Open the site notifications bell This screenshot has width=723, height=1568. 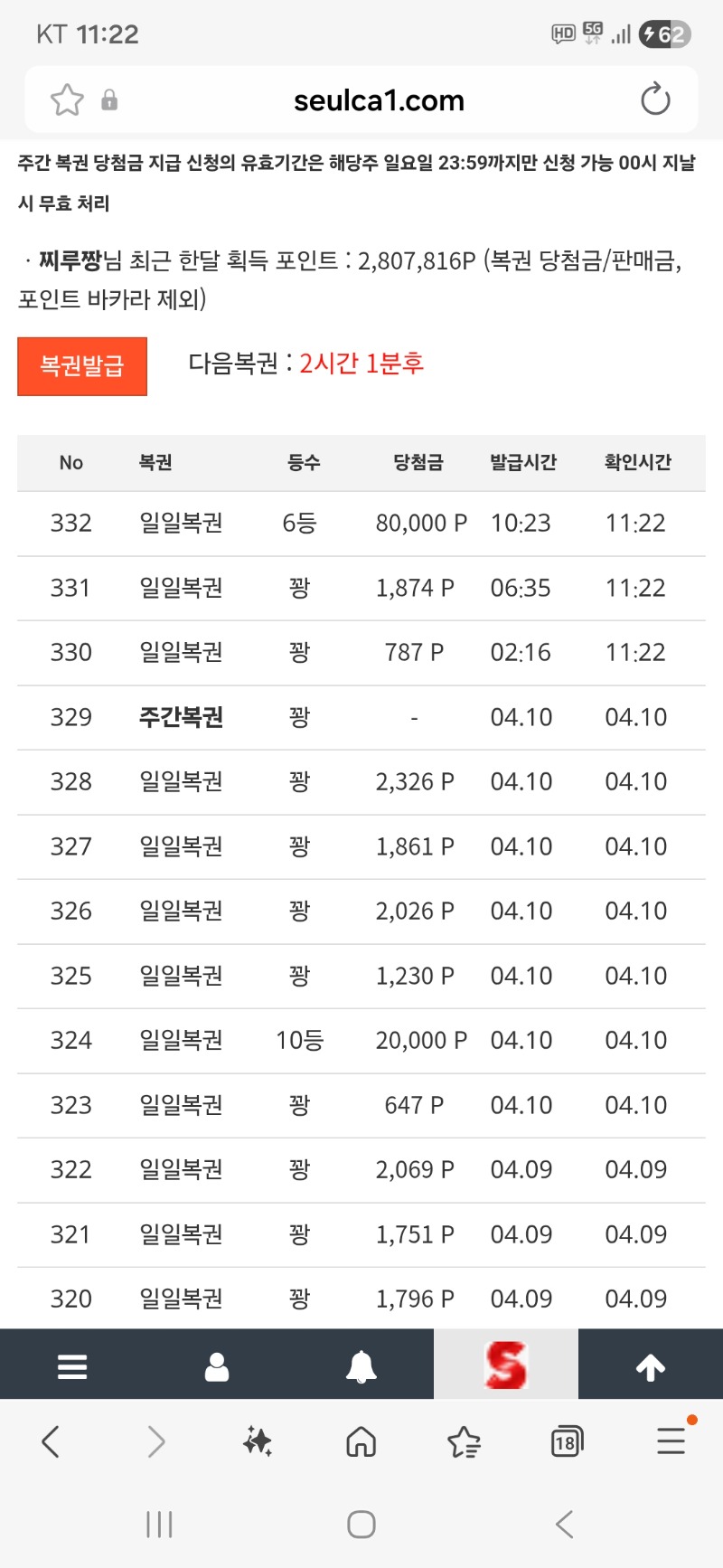[361, 1365]
